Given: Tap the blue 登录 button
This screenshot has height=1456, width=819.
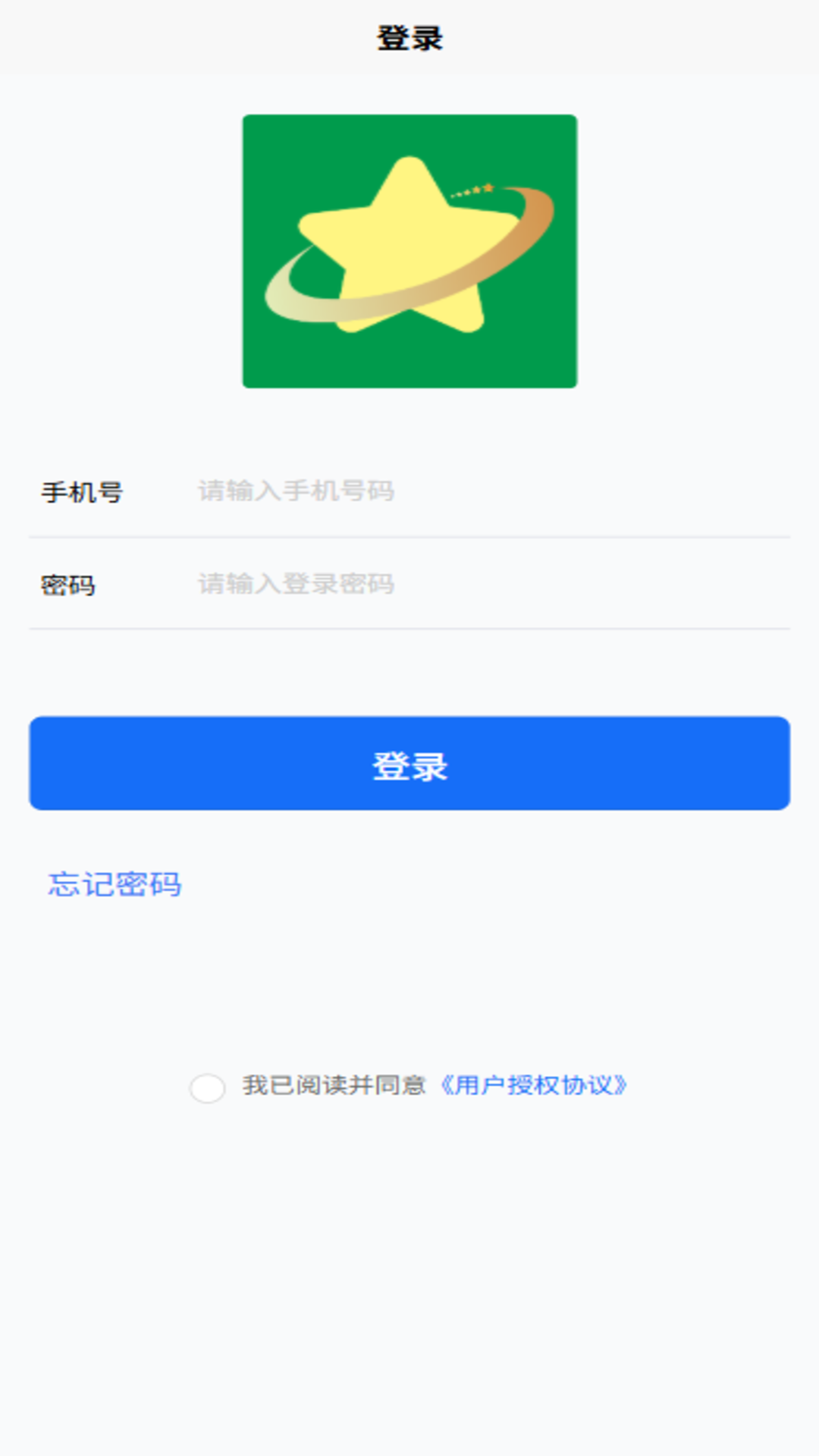Looking at the screenshot, I should pos(409,764).
